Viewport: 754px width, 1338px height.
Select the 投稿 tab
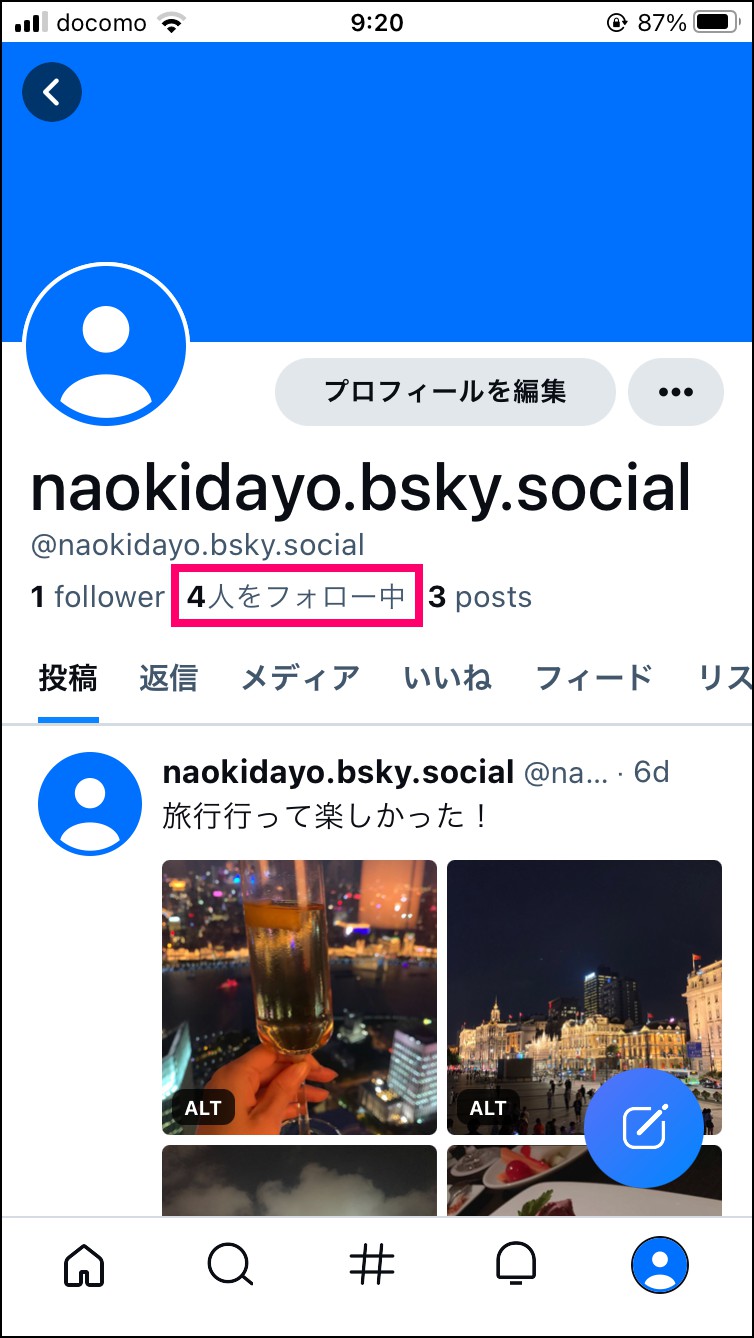(x=68, y=678)
